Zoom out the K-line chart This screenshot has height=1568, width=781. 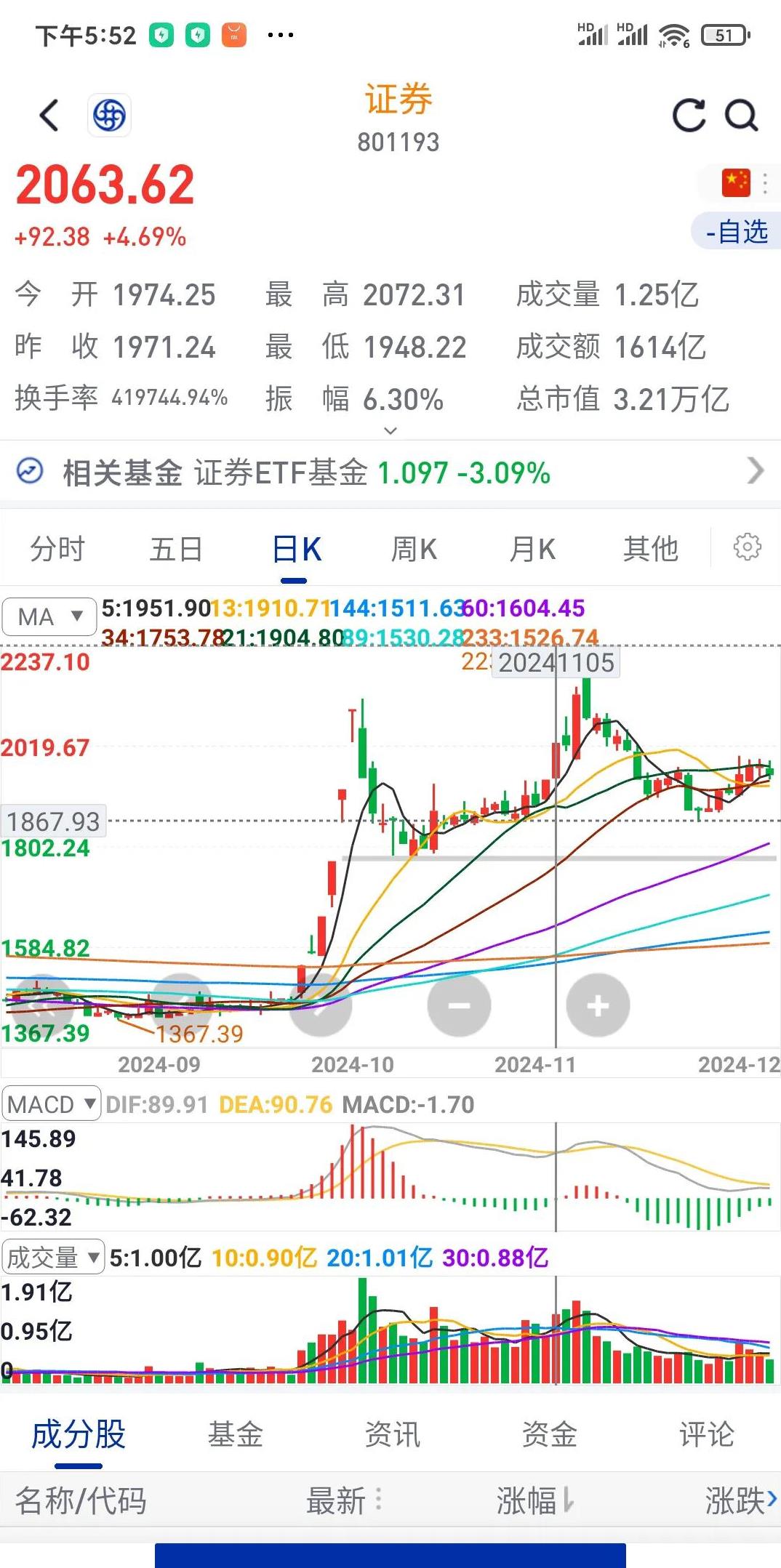(x=459, y=1006)
